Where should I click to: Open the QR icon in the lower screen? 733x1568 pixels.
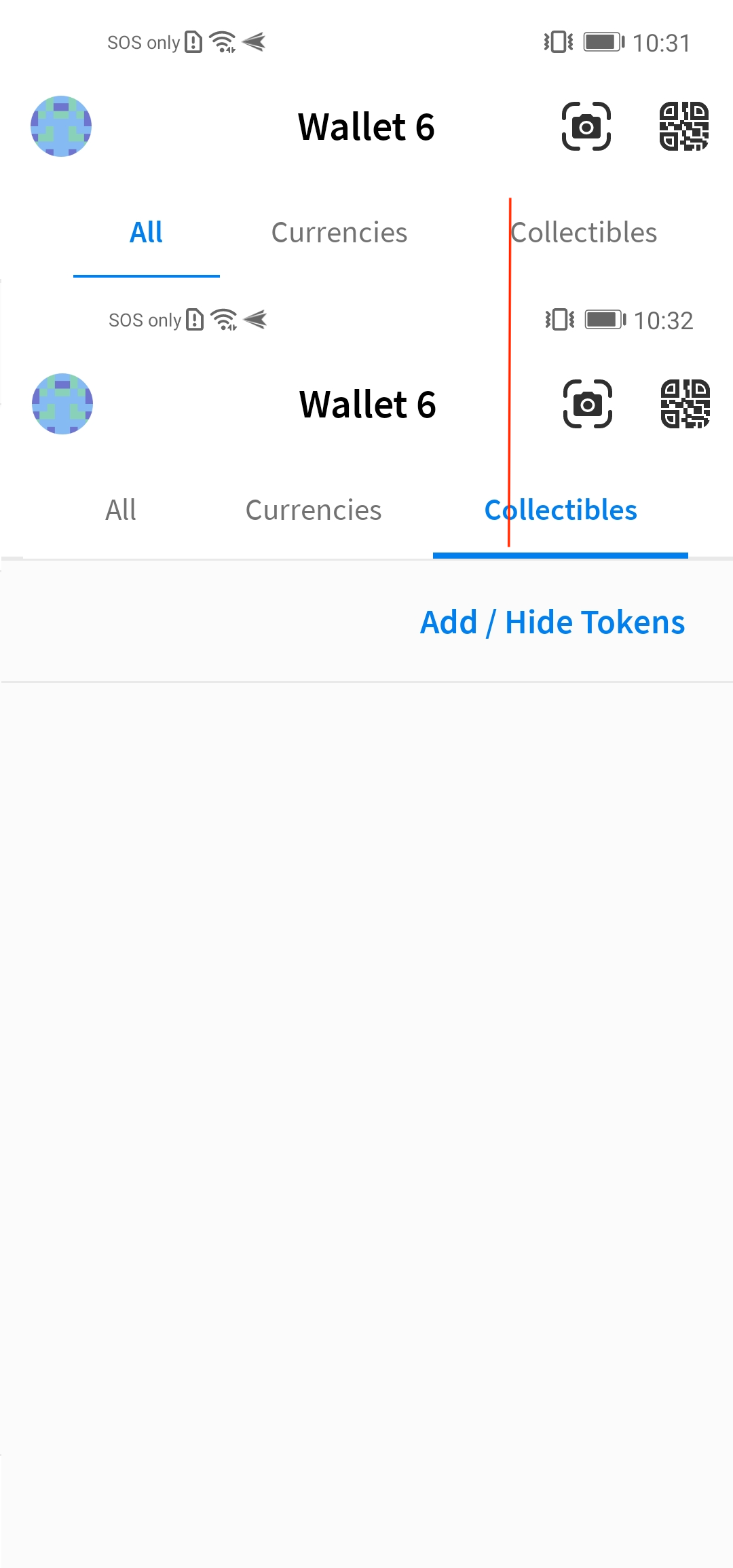pyautogui.click(x=683, y=405)
